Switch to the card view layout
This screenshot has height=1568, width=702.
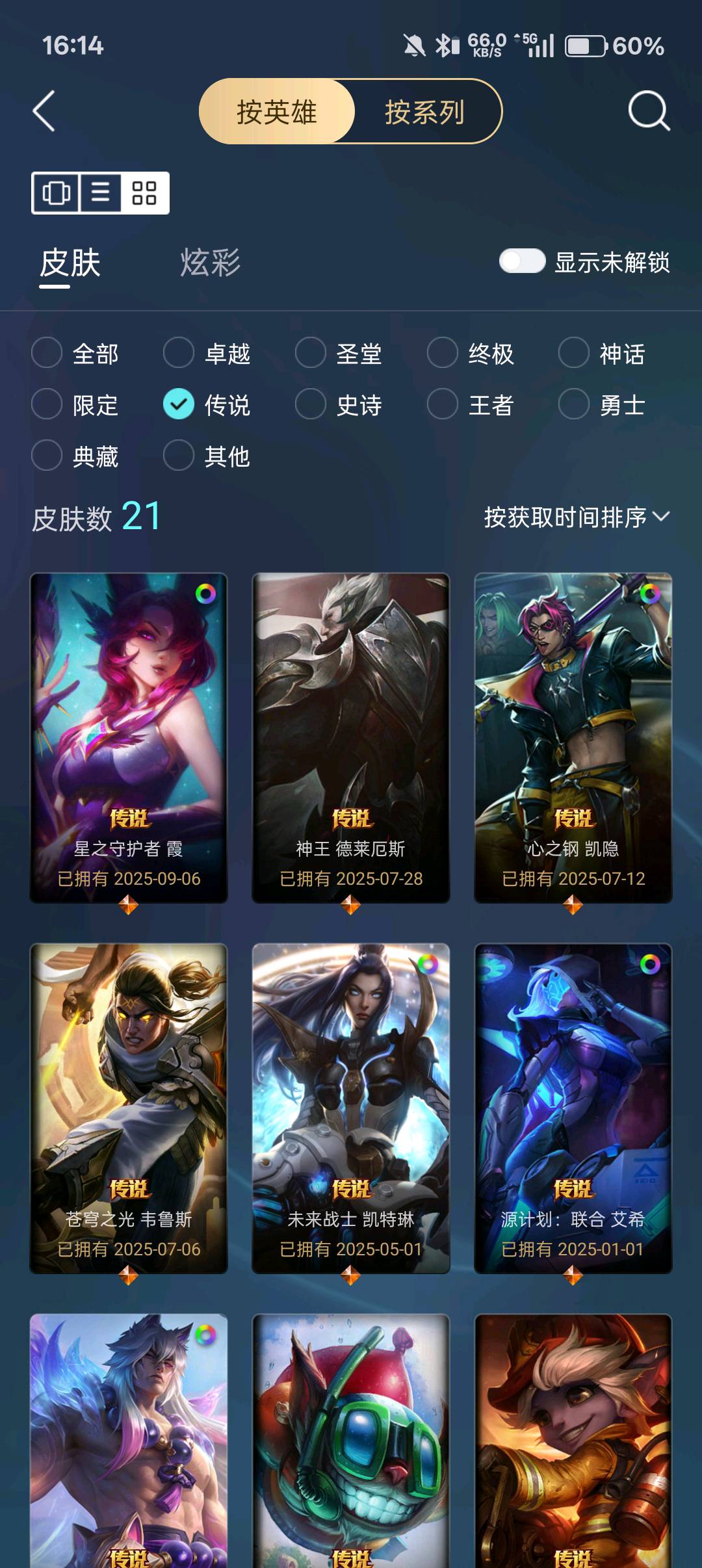57,193
